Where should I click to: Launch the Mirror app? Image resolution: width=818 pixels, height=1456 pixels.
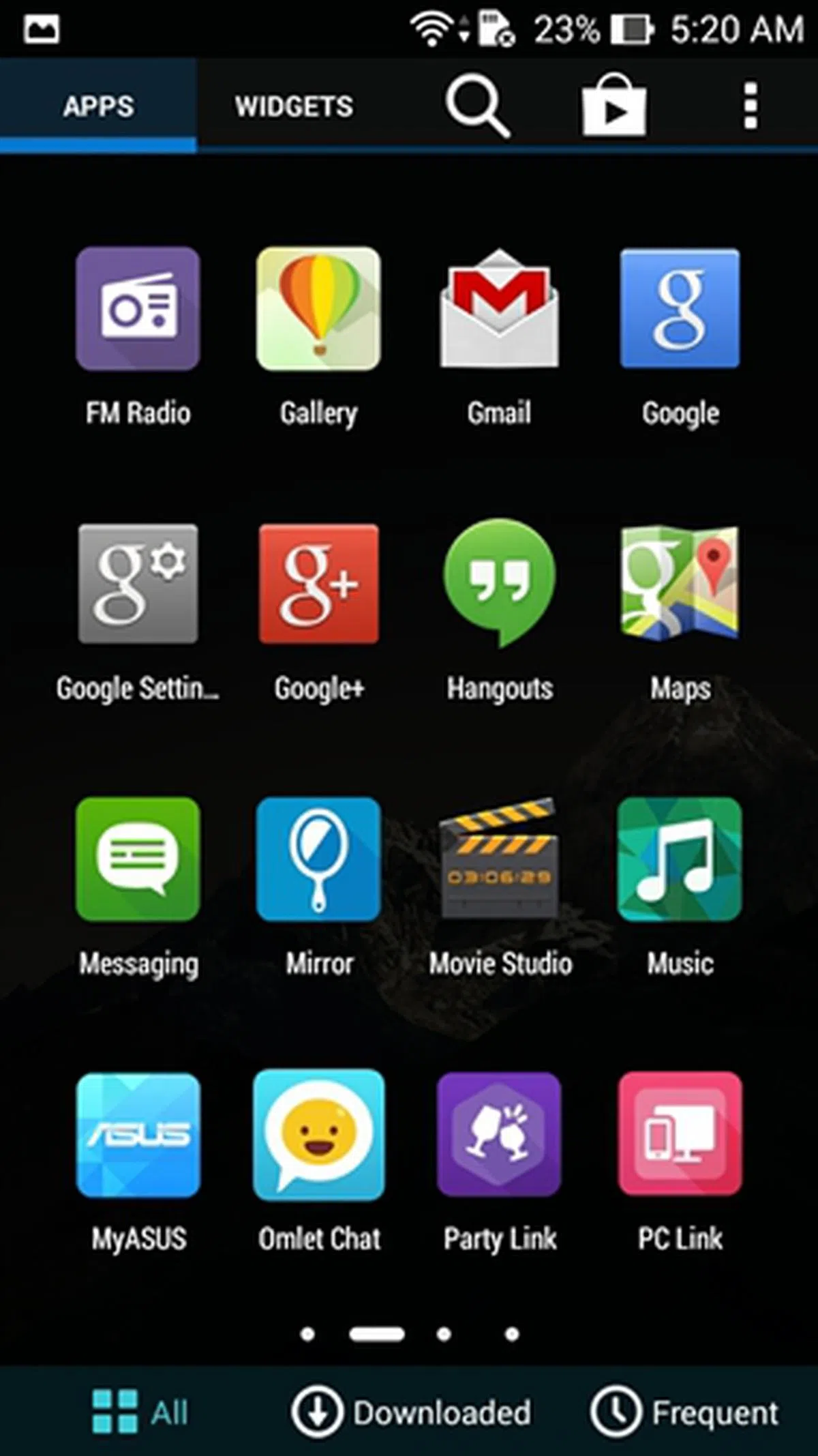318,859
